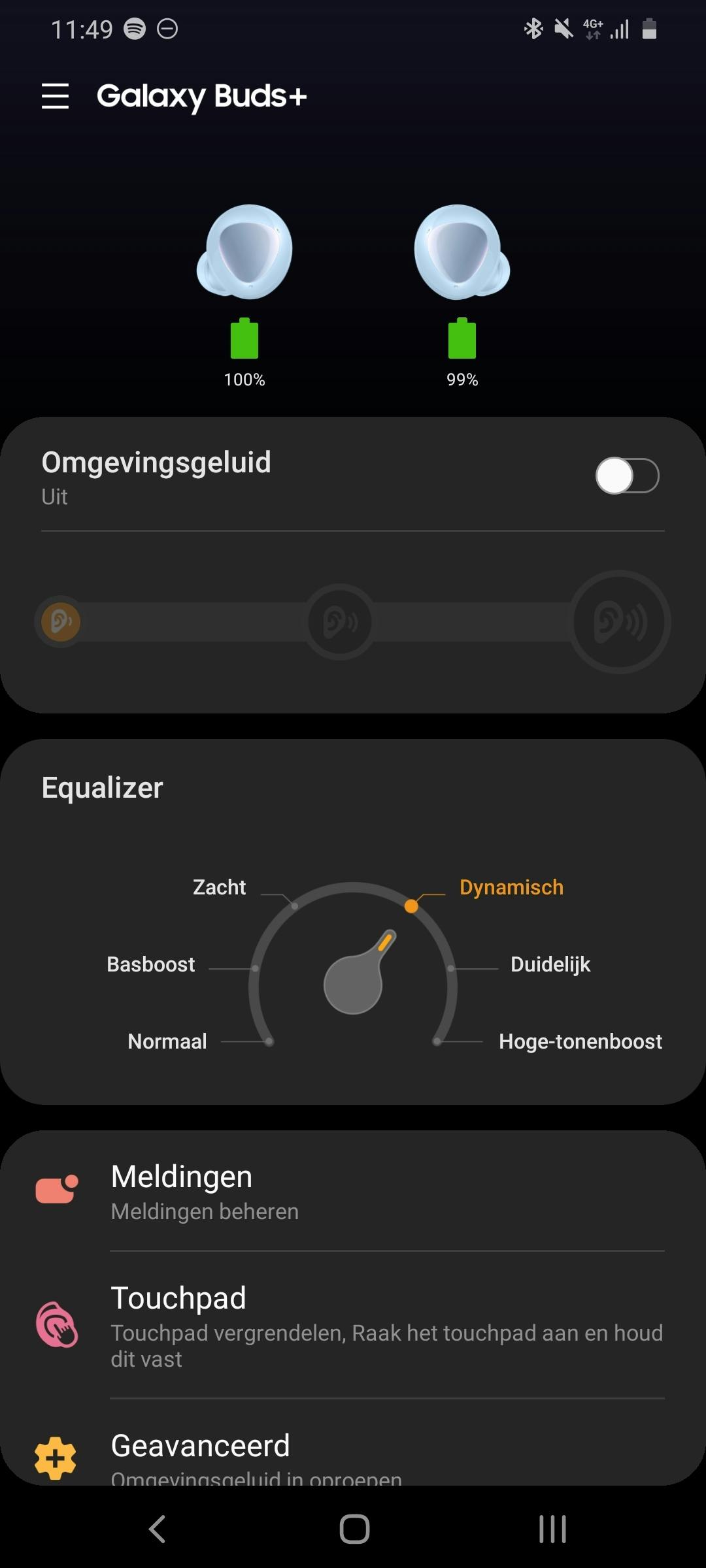Set the equalizer to Normaal
706x1568 pixels.
pos(167,1041)
